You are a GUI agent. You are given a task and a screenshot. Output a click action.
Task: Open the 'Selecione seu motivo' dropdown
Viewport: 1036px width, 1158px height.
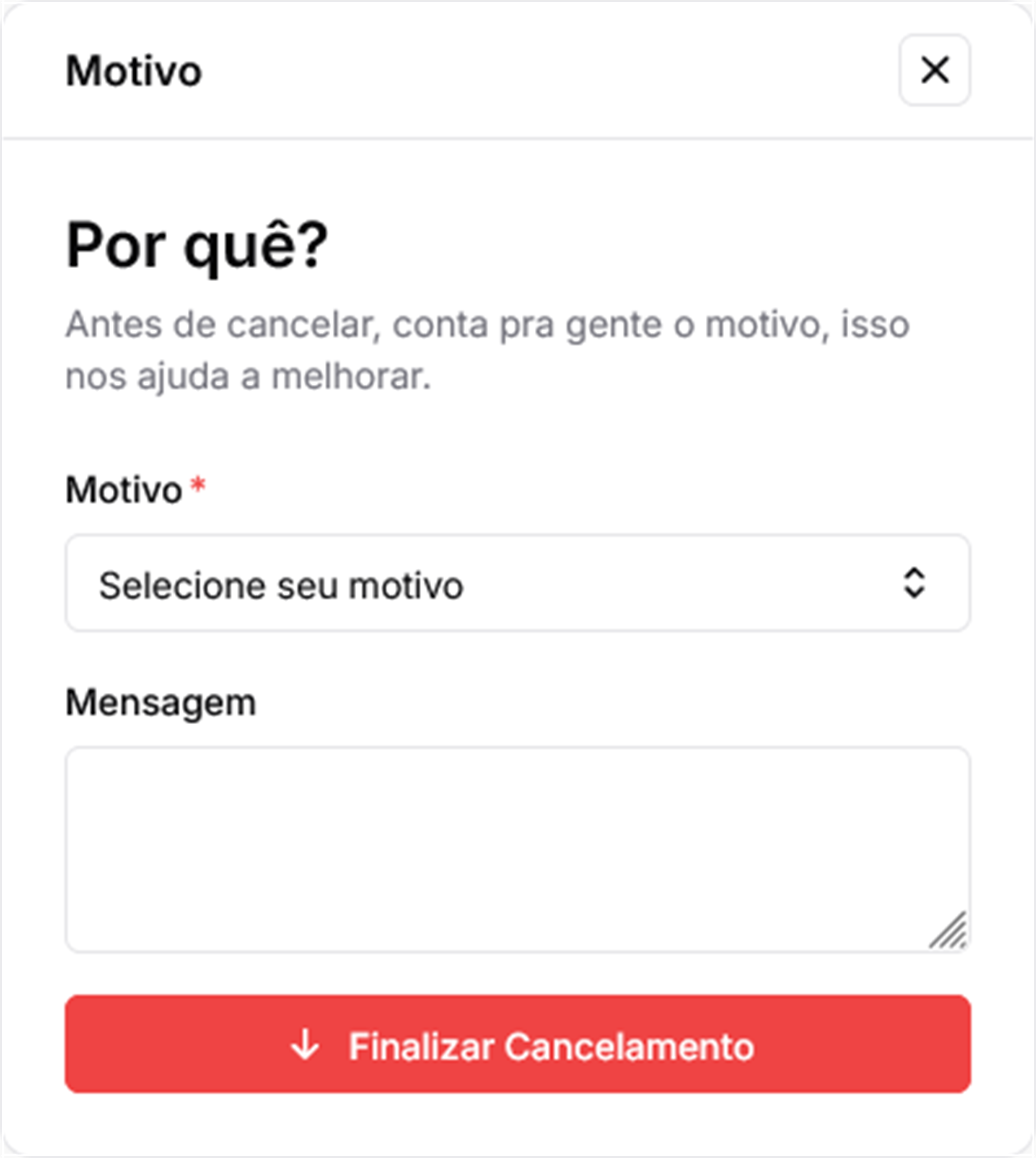click(x=517, y=583)
